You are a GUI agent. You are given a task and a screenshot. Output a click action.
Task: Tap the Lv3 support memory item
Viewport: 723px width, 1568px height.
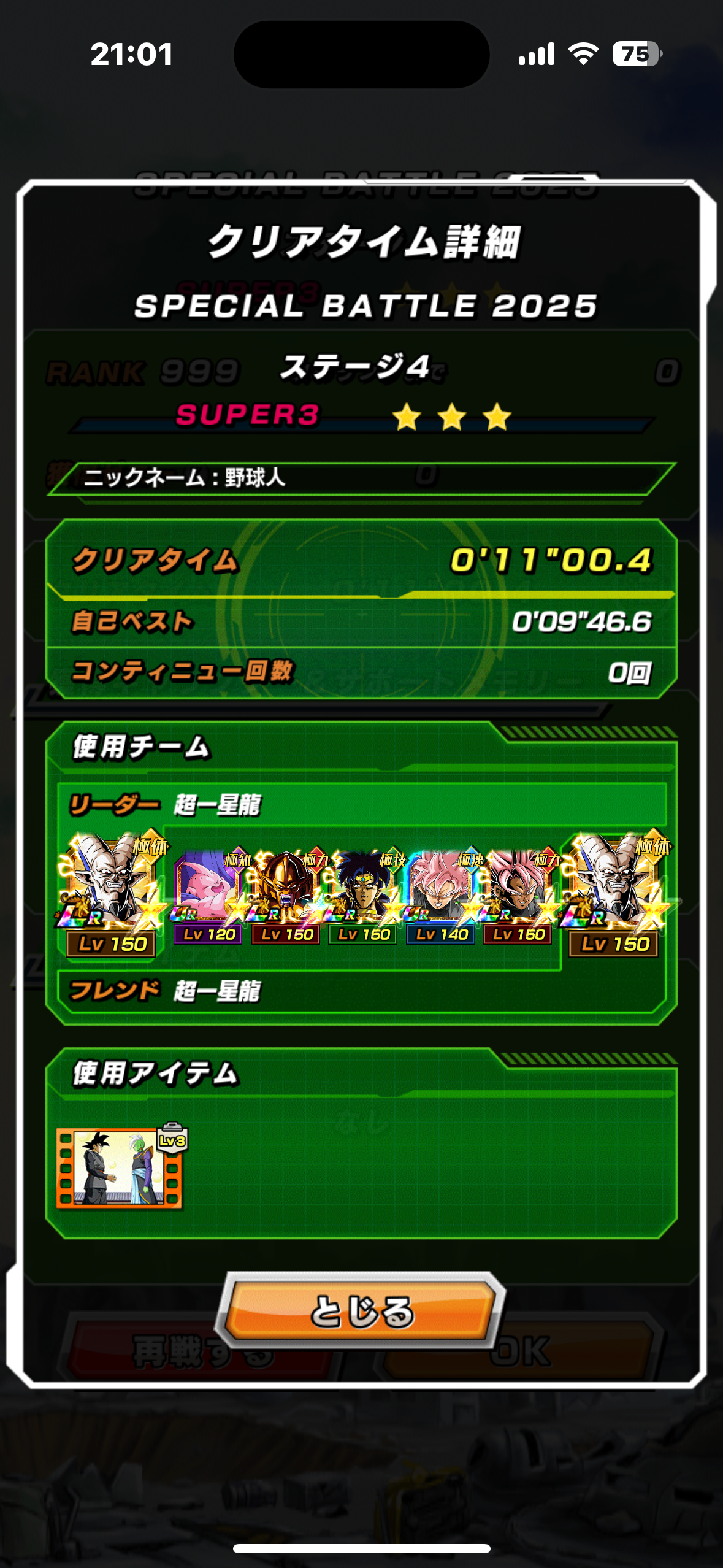point(121,1167)
